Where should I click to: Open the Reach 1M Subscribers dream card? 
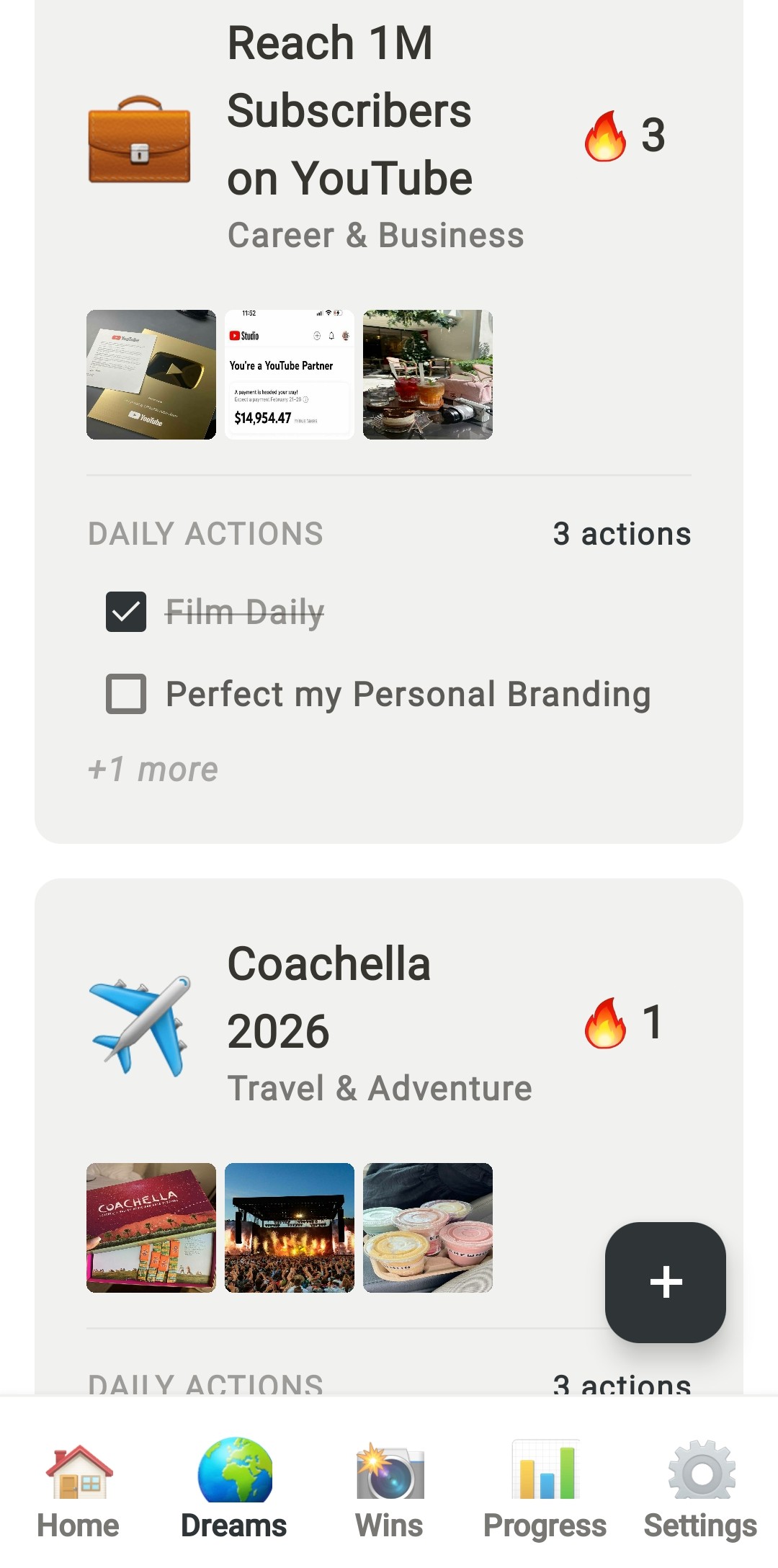tap(349, 112)
